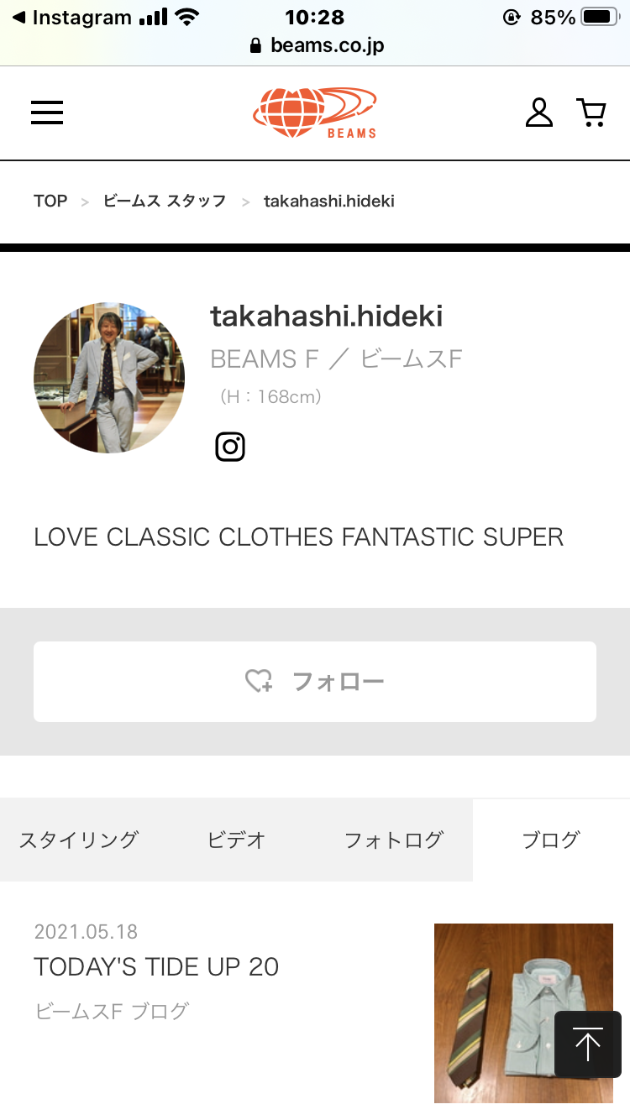Open the shopping cart
Viewport: 630px width, 1120px height.
point(592,113)
